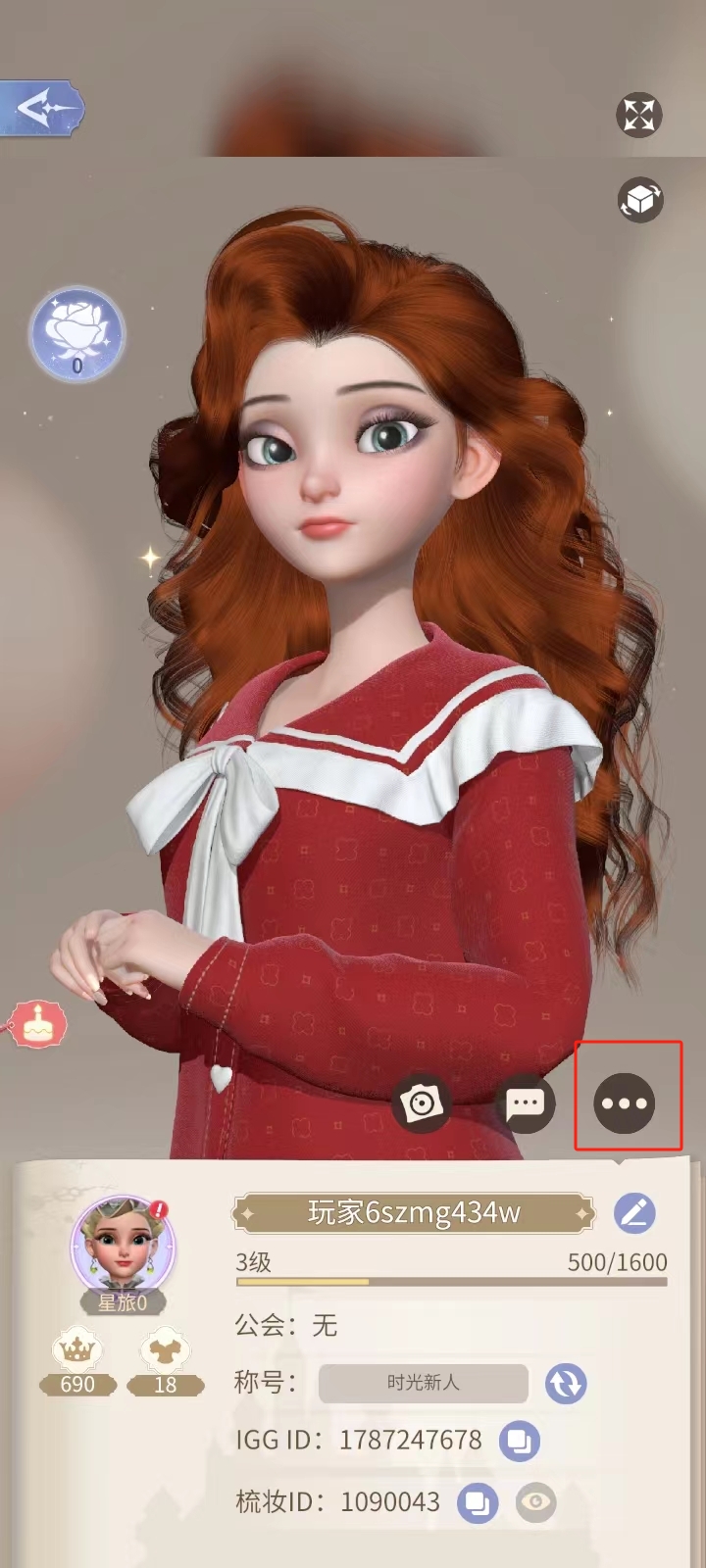Viewport: 706px width, 1568px height.
Task: Open the clothing count 18 badge
Action: (x=165, y=1362)
